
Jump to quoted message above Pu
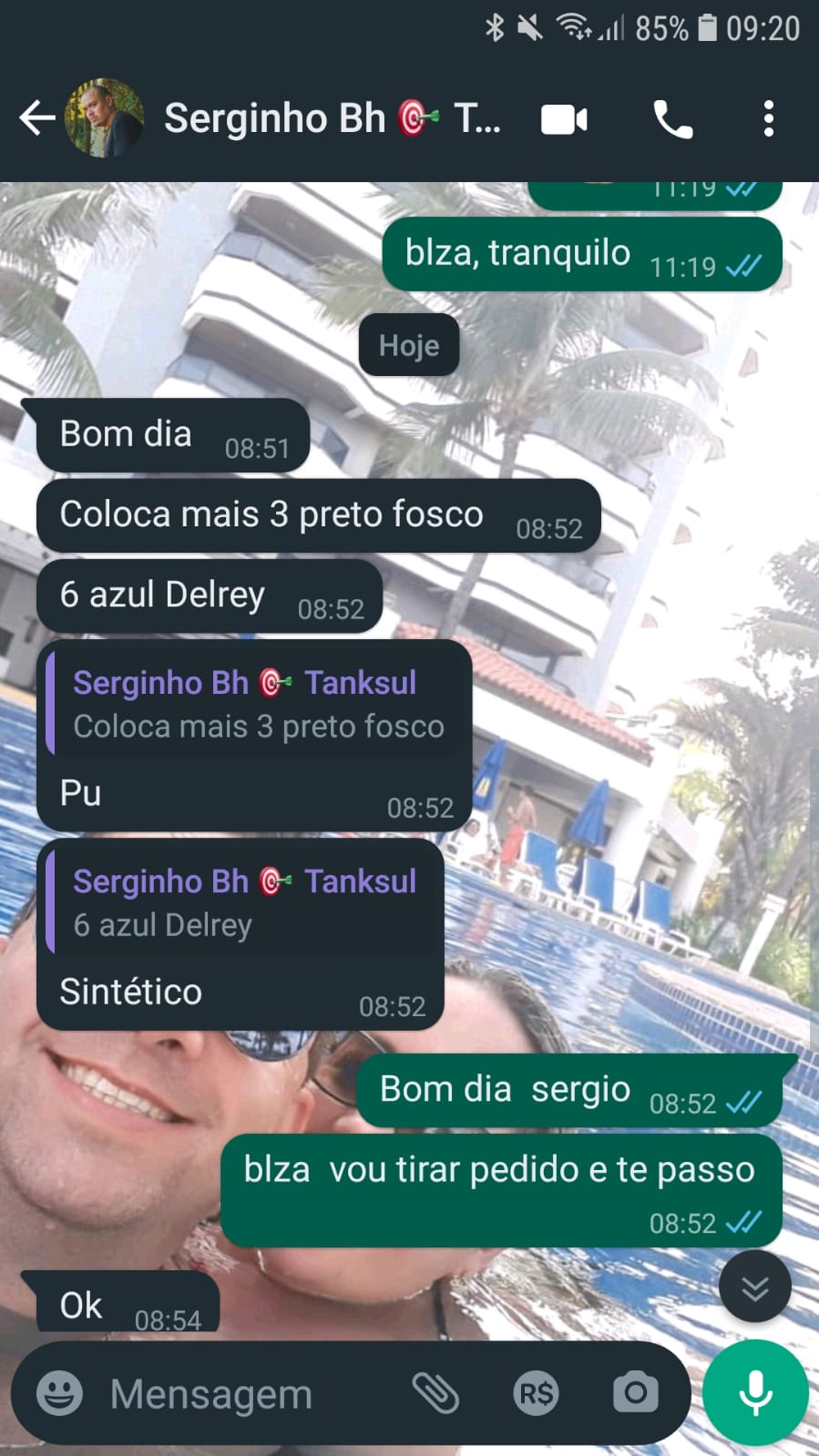(257, 705)
